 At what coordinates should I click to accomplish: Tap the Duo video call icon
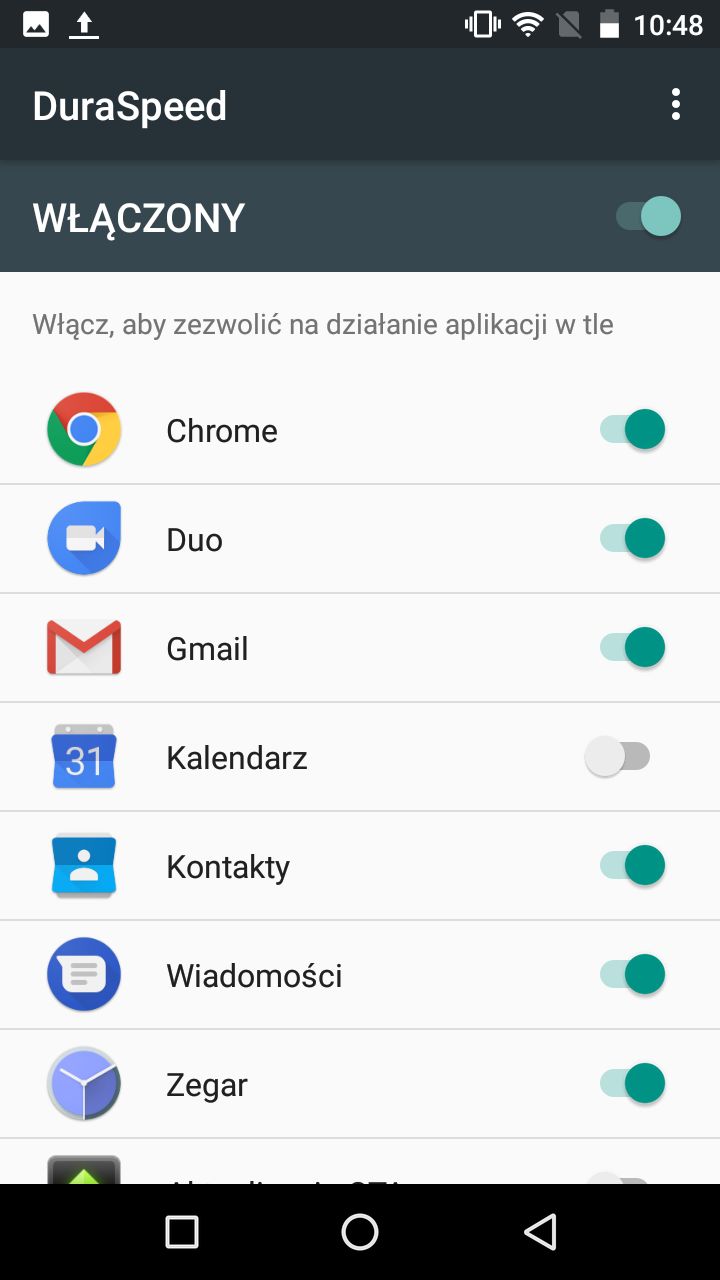coord(84,538)
